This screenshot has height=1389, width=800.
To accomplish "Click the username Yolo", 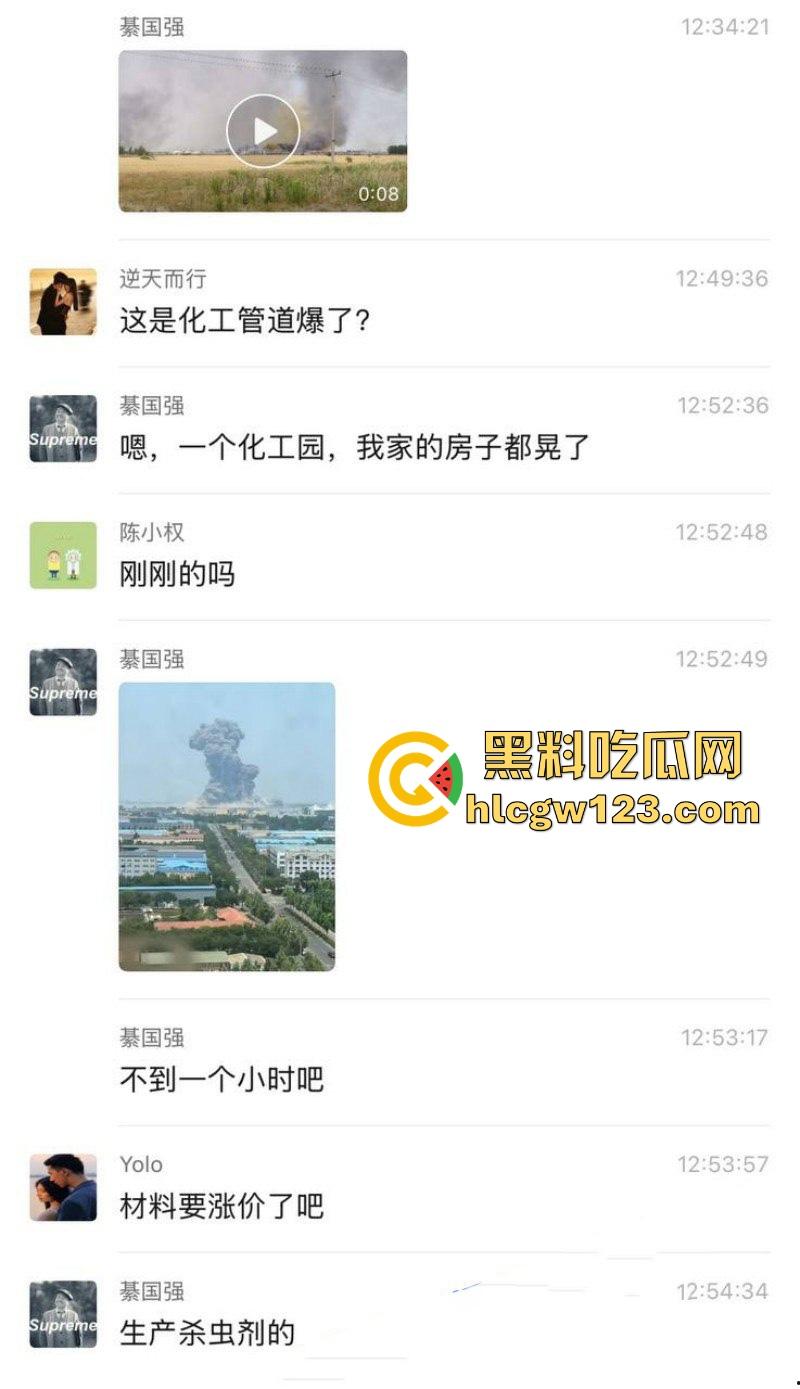I will [139, 1164].
